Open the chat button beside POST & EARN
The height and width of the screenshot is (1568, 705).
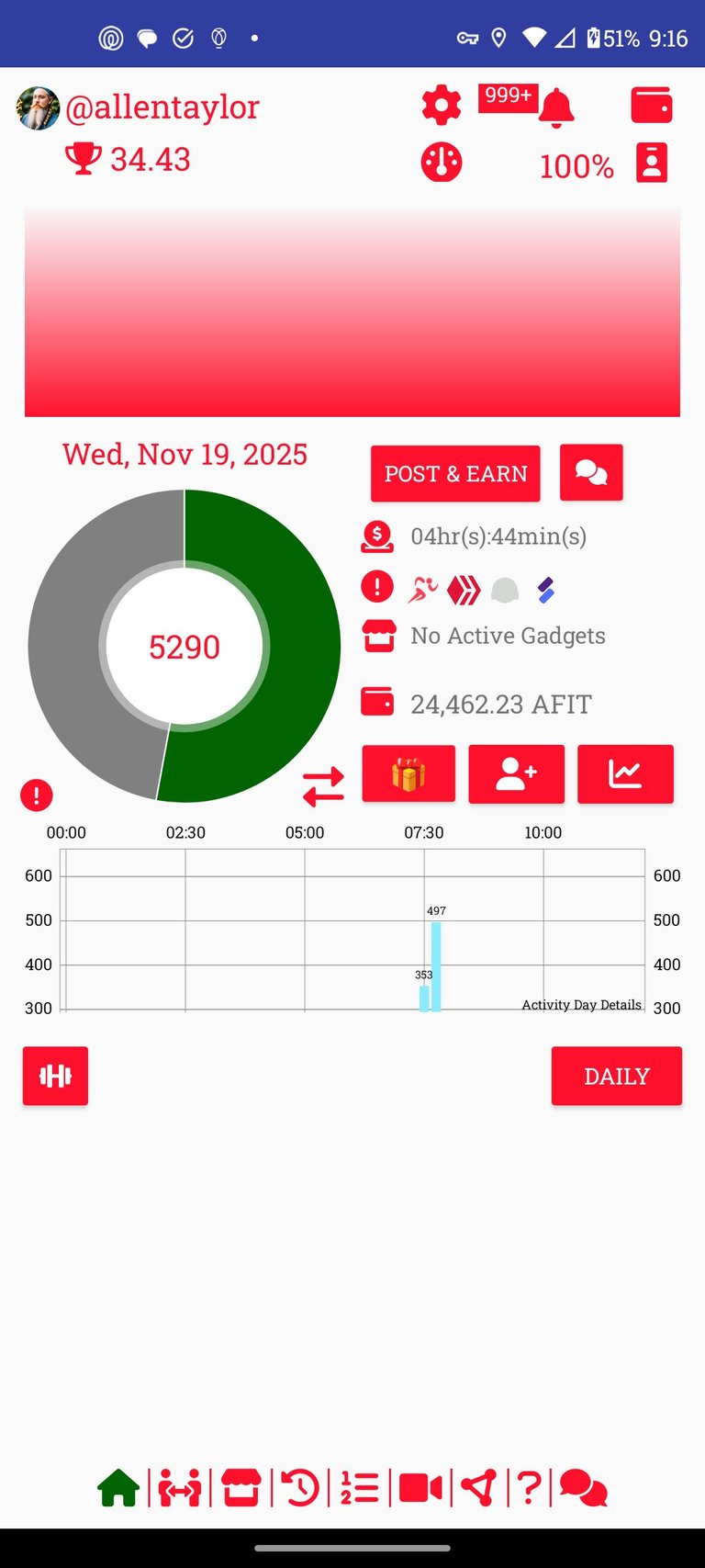(x=591, y=473)
